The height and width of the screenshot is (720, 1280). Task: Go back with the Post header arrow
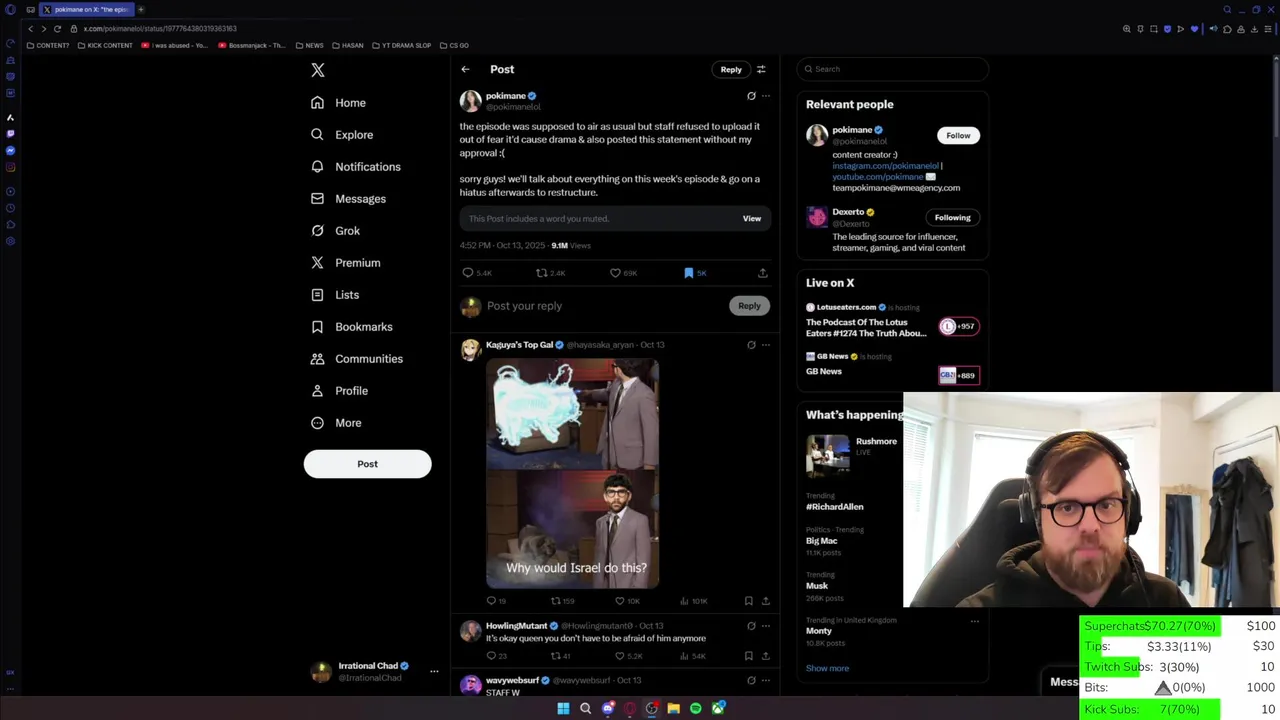(465, 69)
